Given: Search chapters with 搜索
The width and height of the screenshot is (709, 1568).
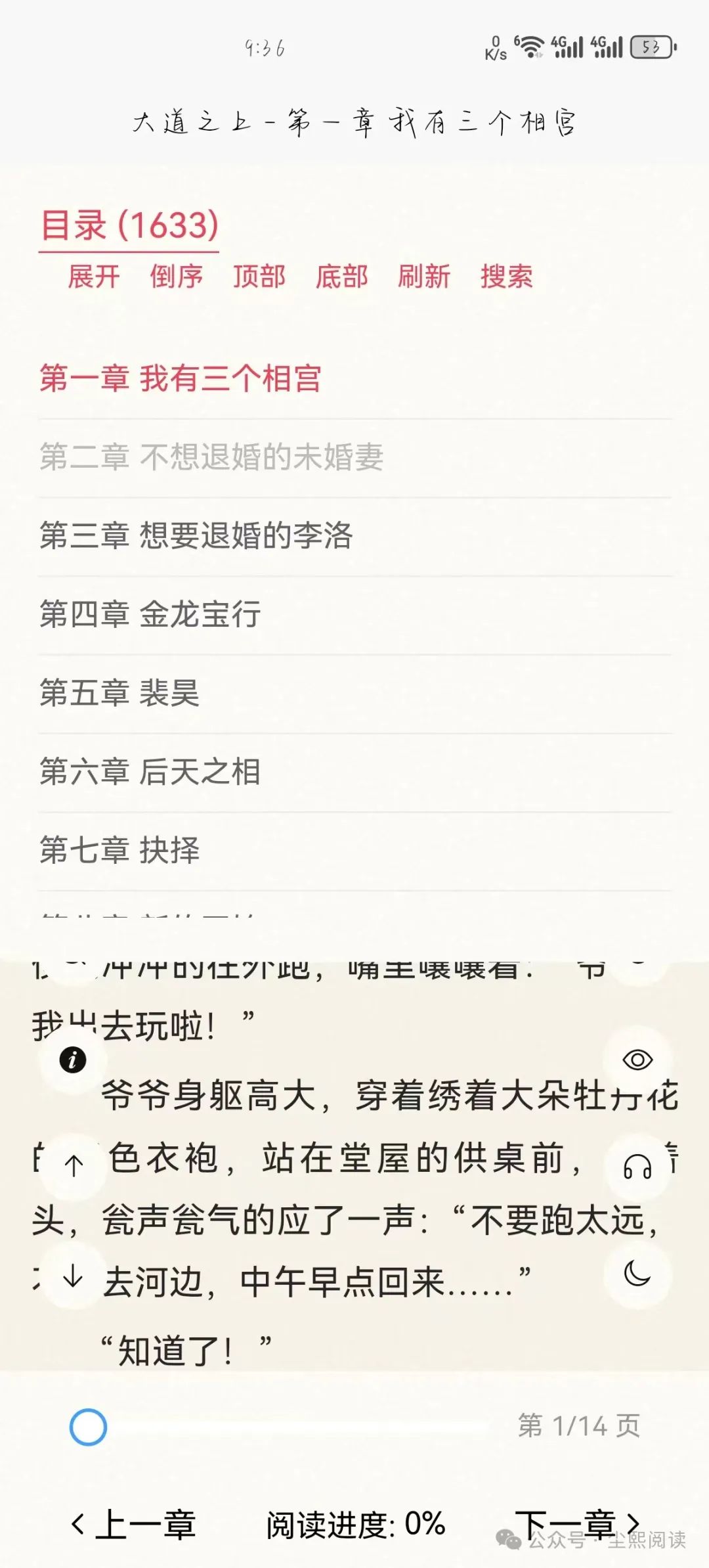Looking at the screenshot, I should pos(506,277).
